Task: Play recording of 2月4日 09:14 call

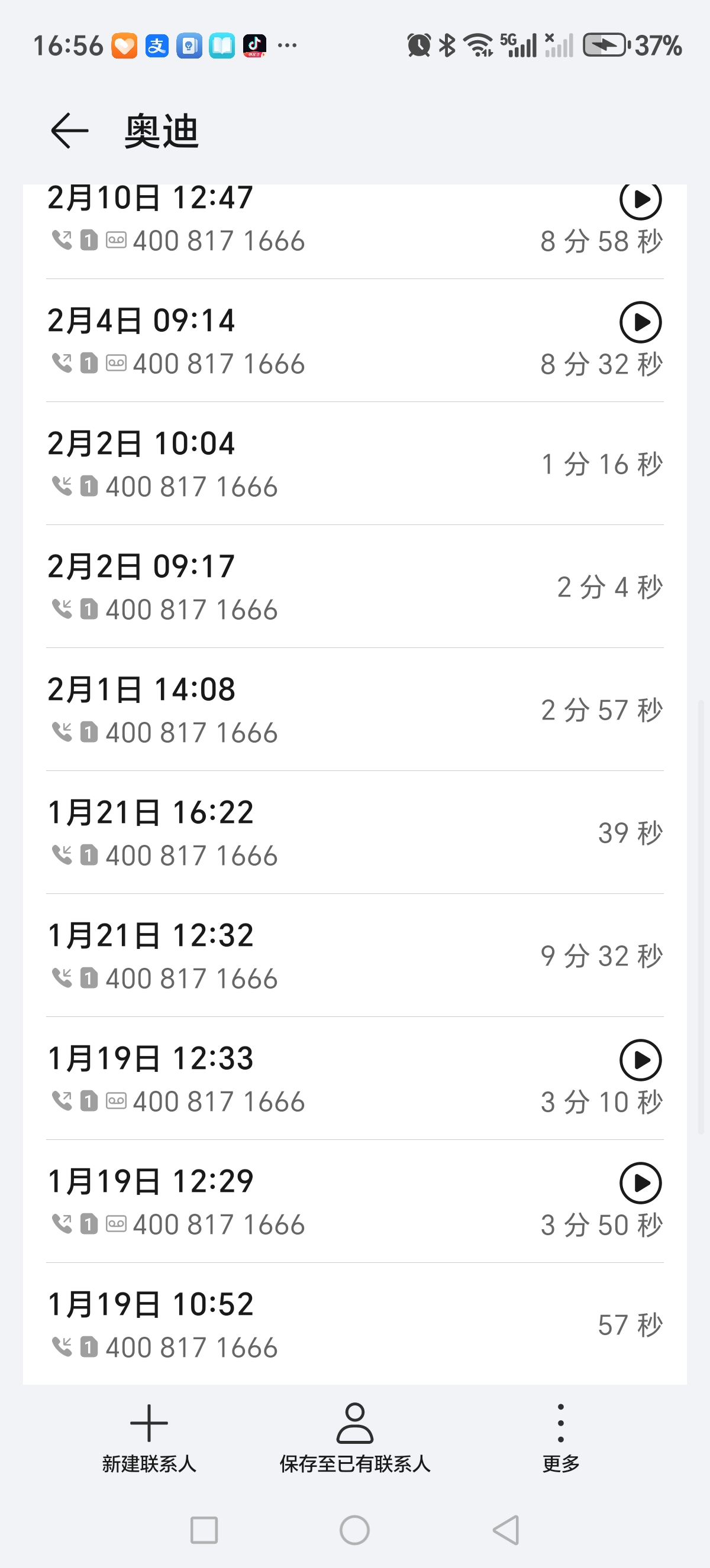Action: (640, 322)
